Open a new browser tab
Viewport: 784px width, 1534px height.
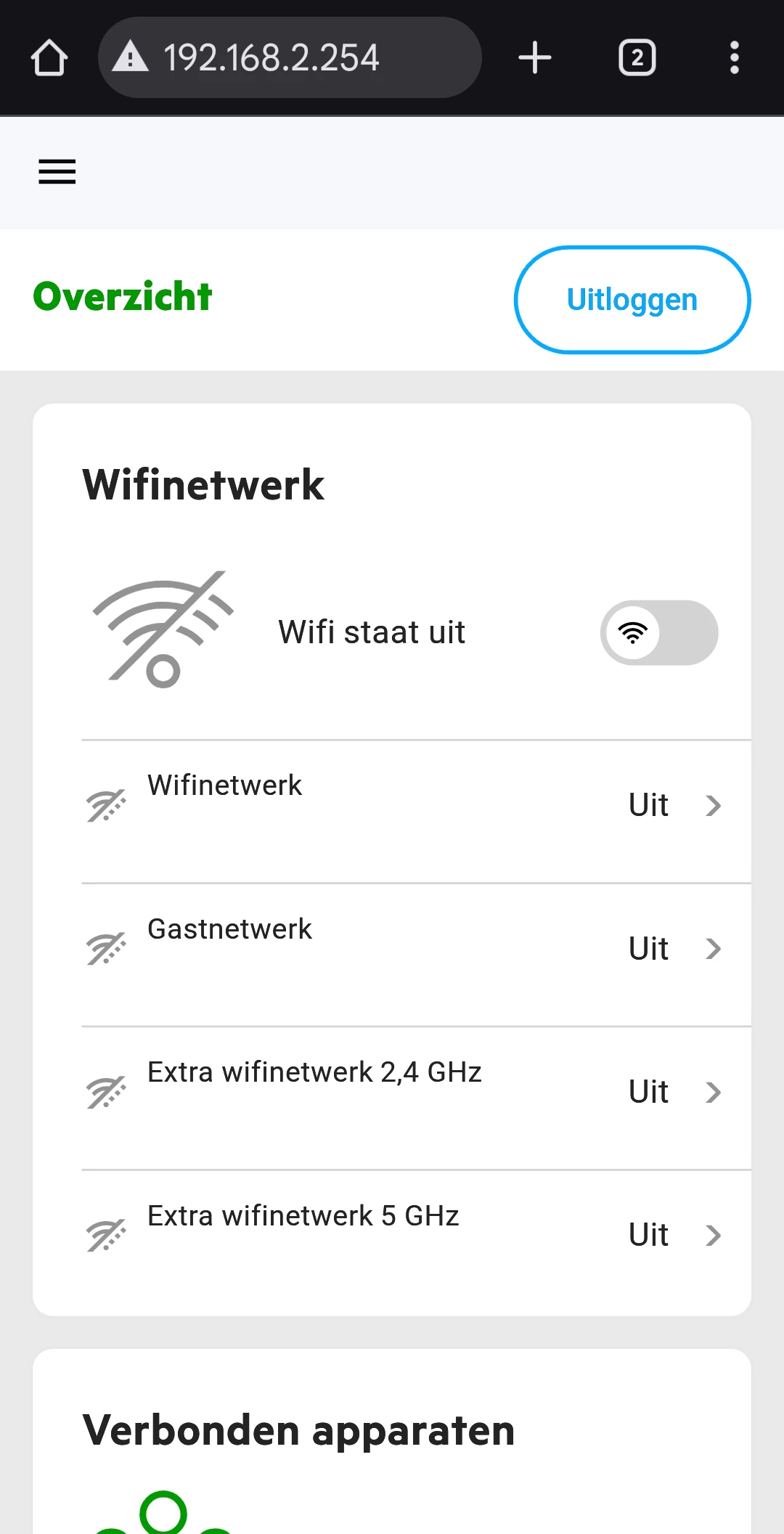(535, 58)
